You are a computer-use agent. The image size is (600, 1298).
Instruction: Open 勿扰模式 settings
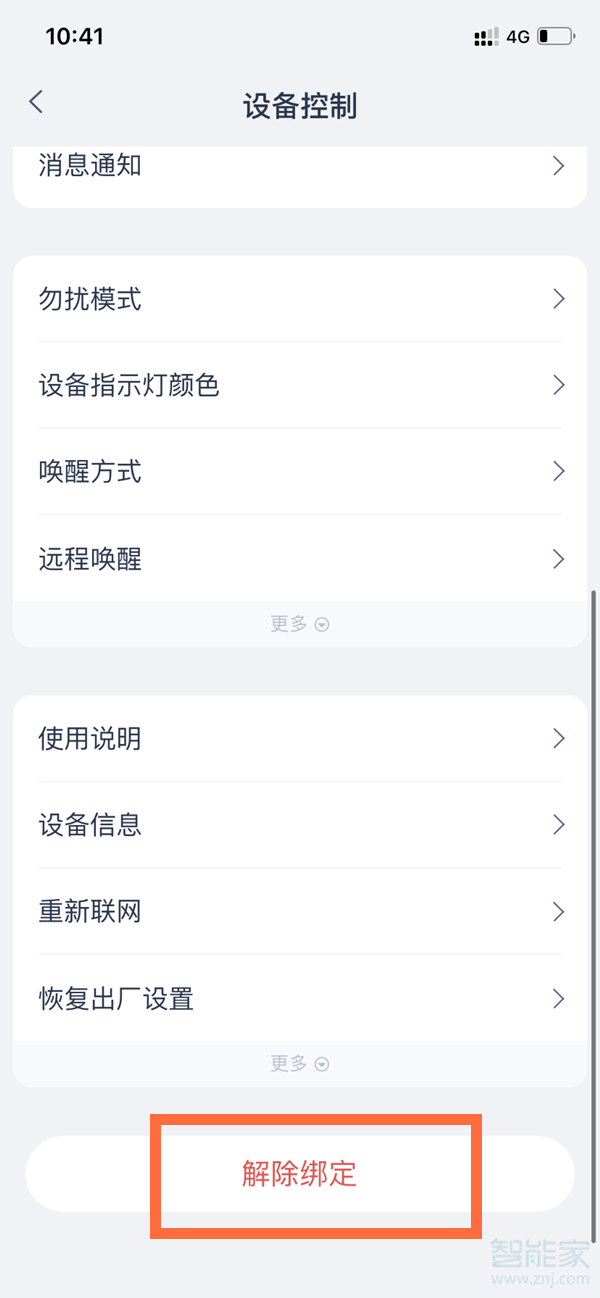point(300,299)
